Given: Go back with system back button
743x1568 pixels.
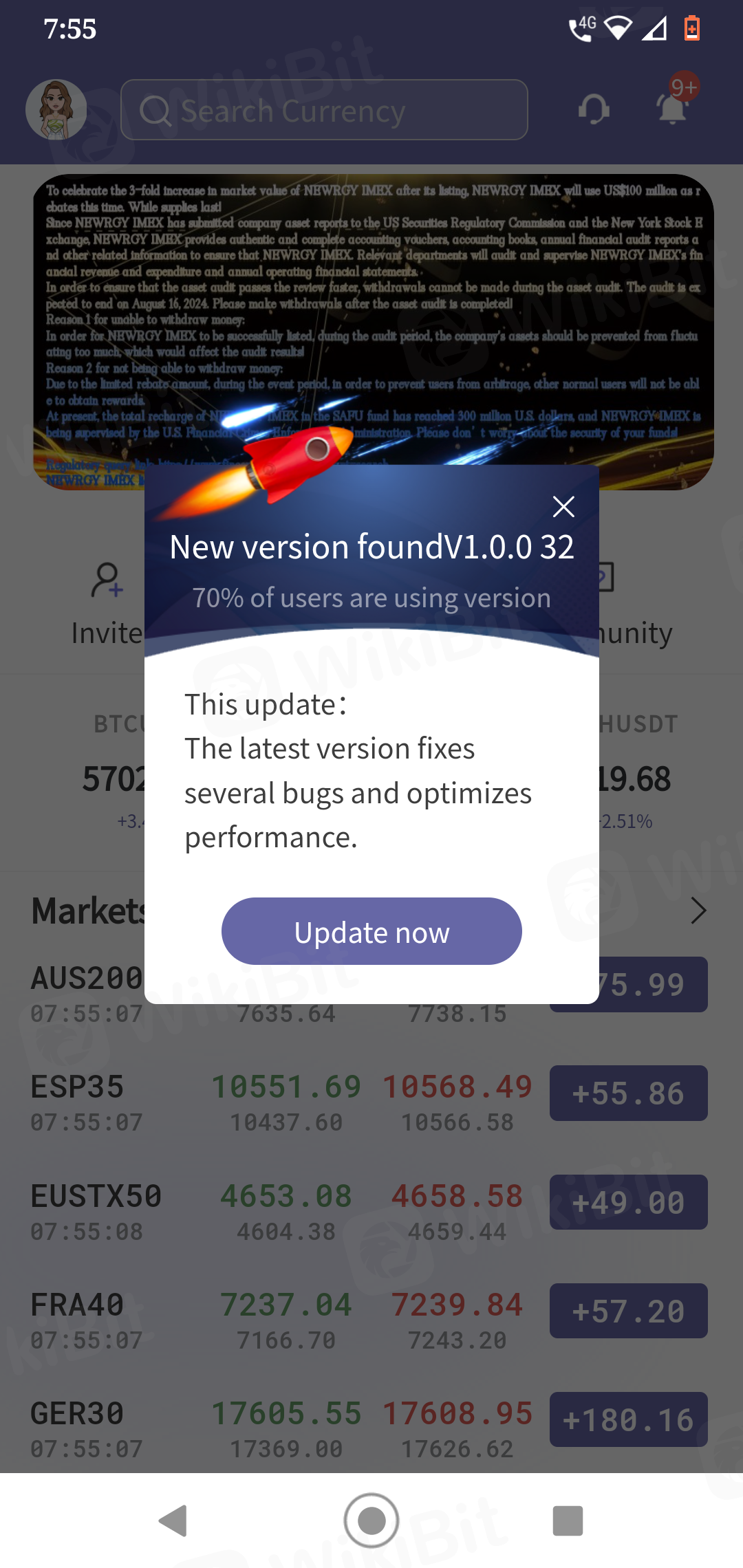Looking at the screenshot, I should pos(173,1521).
